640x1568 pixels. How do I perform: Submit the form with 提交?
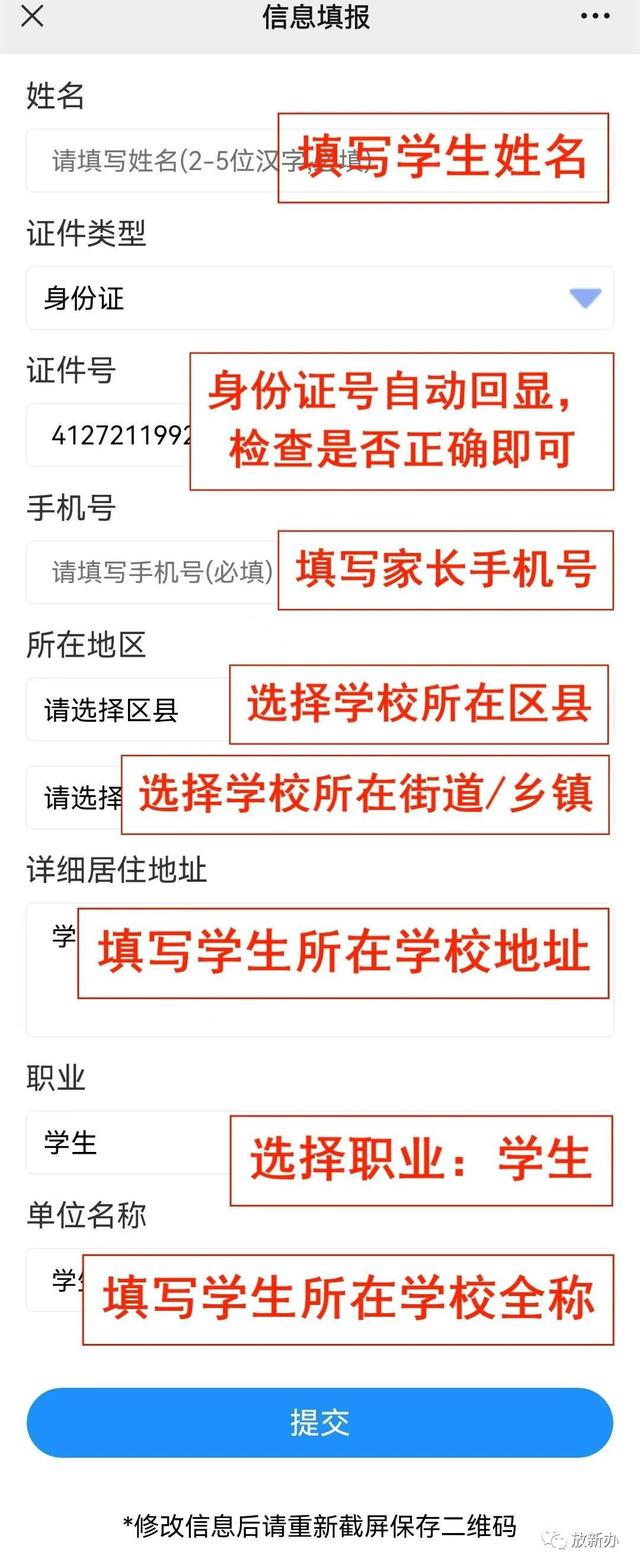[x=320, y=1422]
